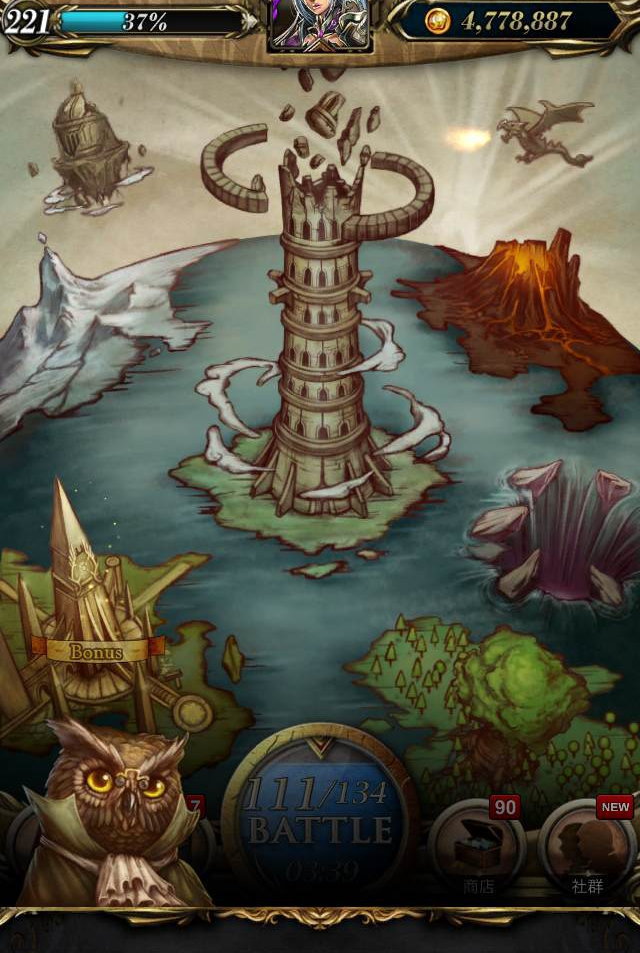640x953 pixels.
Task: Open the player avatar portrait
Action: (x=320, y=24)
